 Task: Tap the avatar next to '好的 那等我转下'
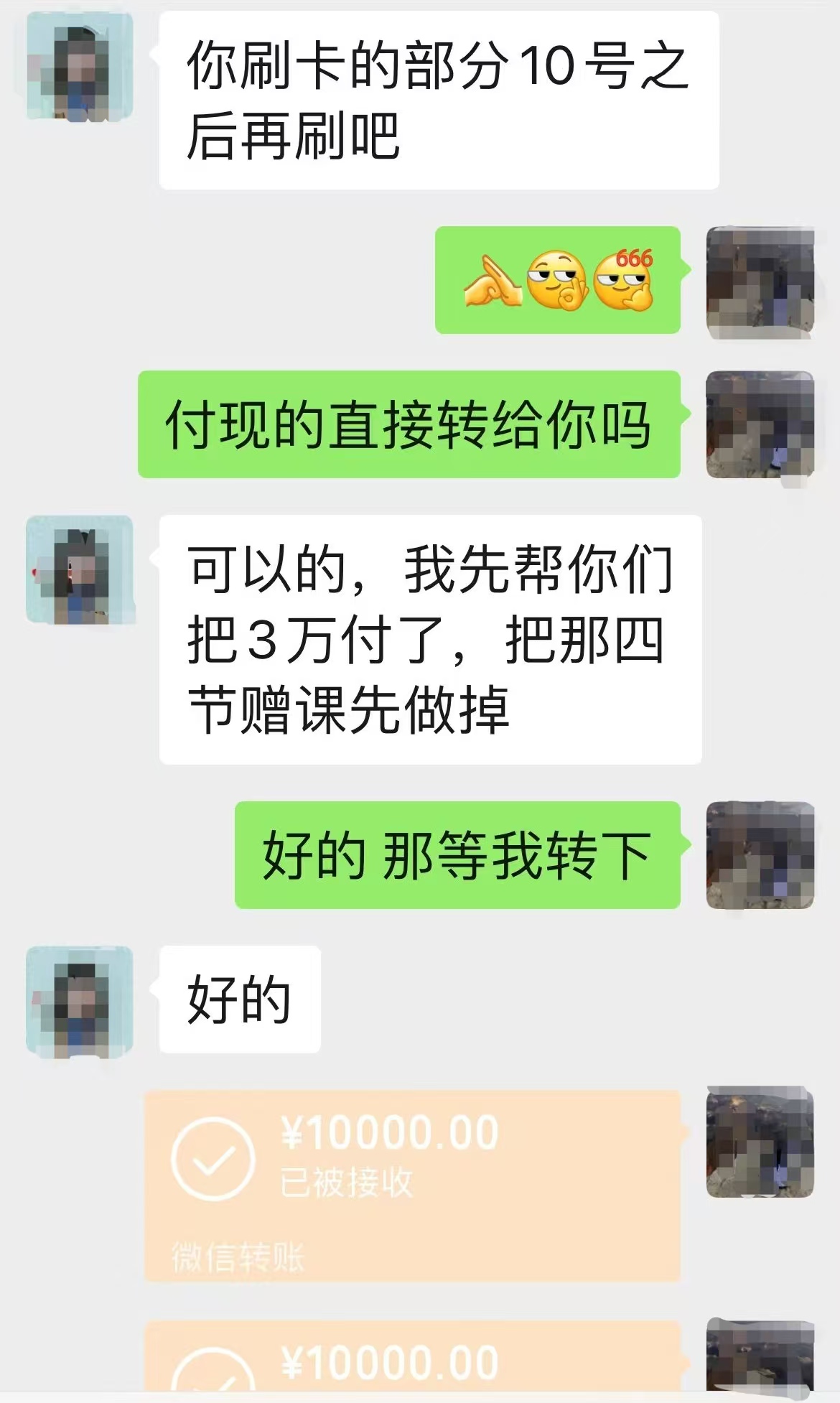pos(760,856)
